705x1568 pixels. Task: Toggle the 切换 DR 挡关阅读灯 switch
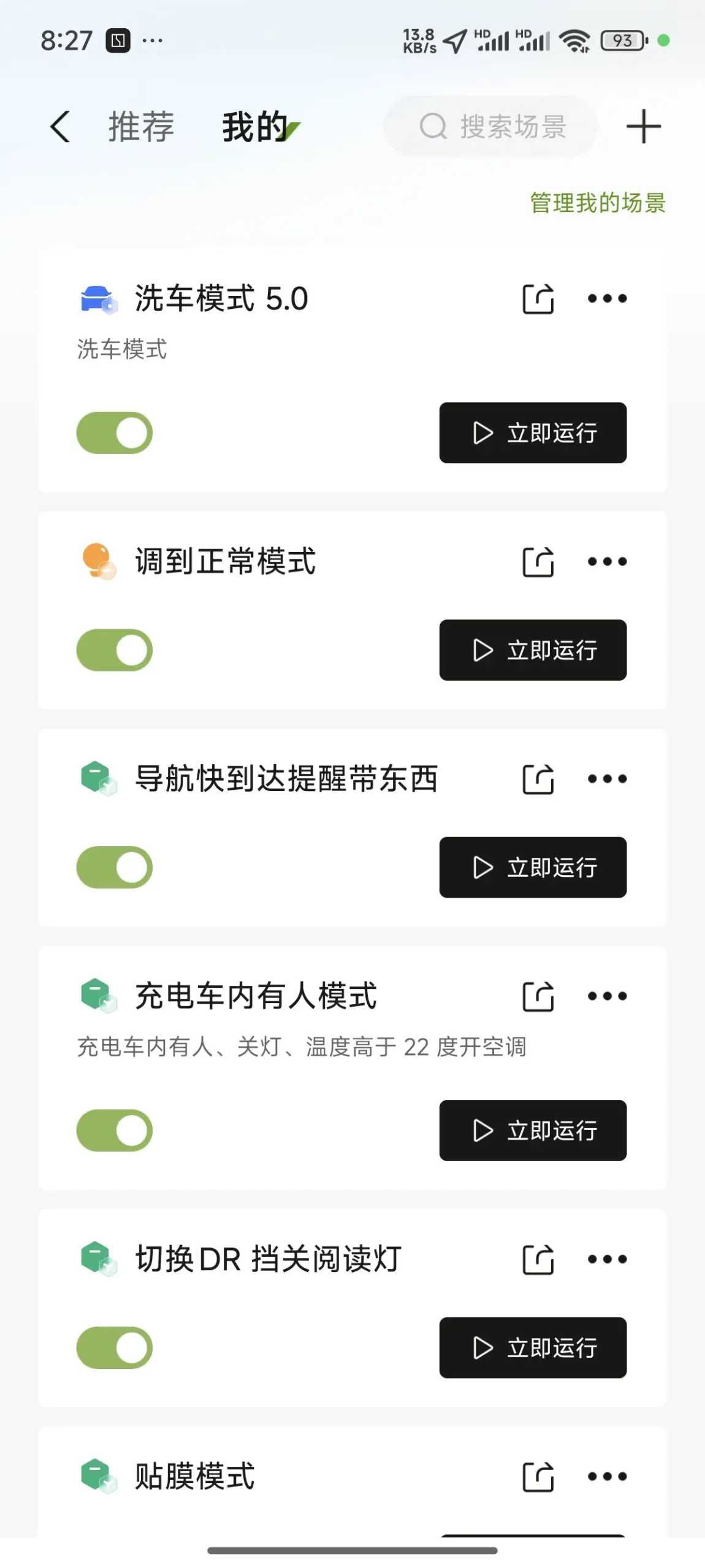pos(115,1348)
